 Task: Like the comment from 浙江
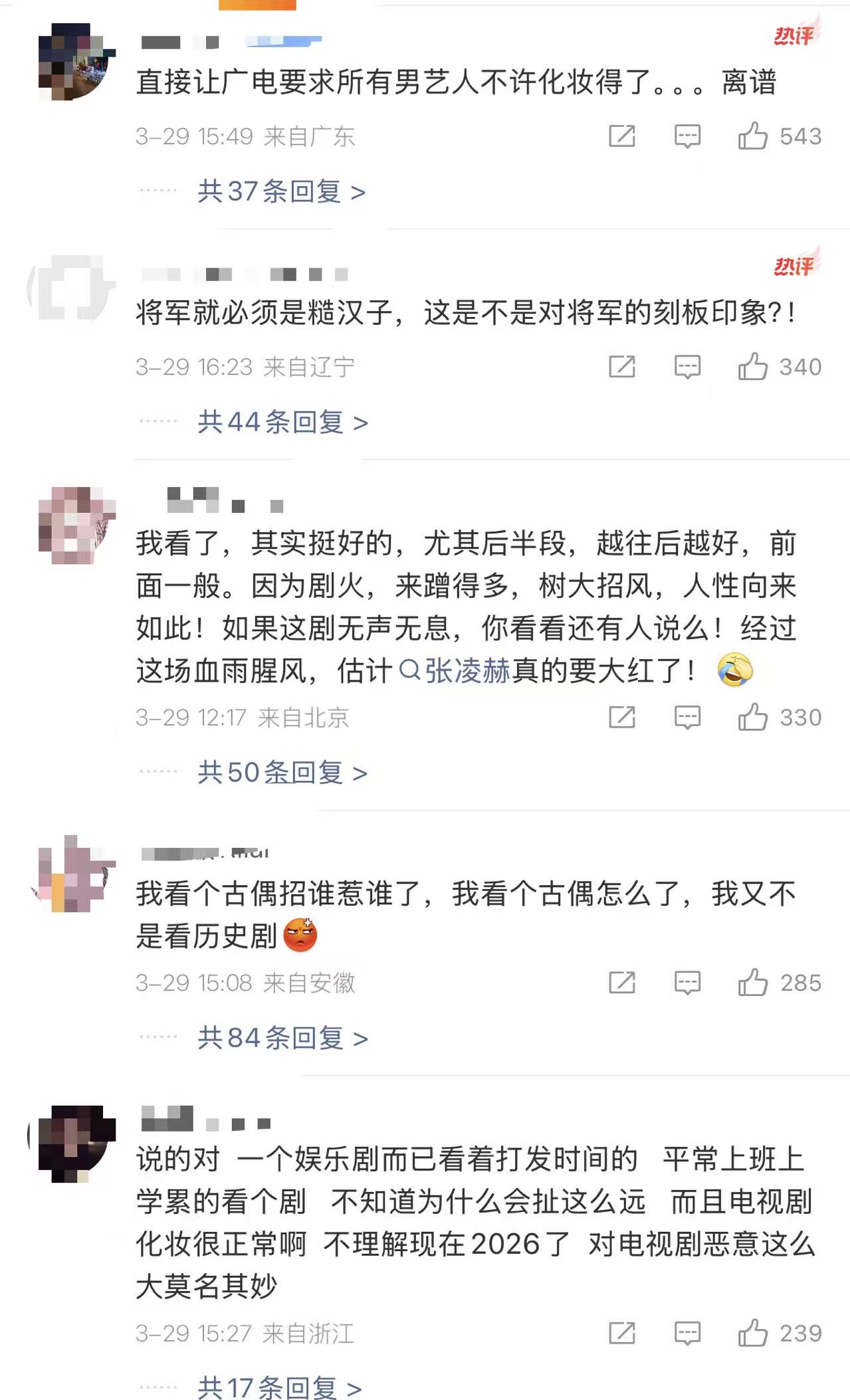(752, 1334)
